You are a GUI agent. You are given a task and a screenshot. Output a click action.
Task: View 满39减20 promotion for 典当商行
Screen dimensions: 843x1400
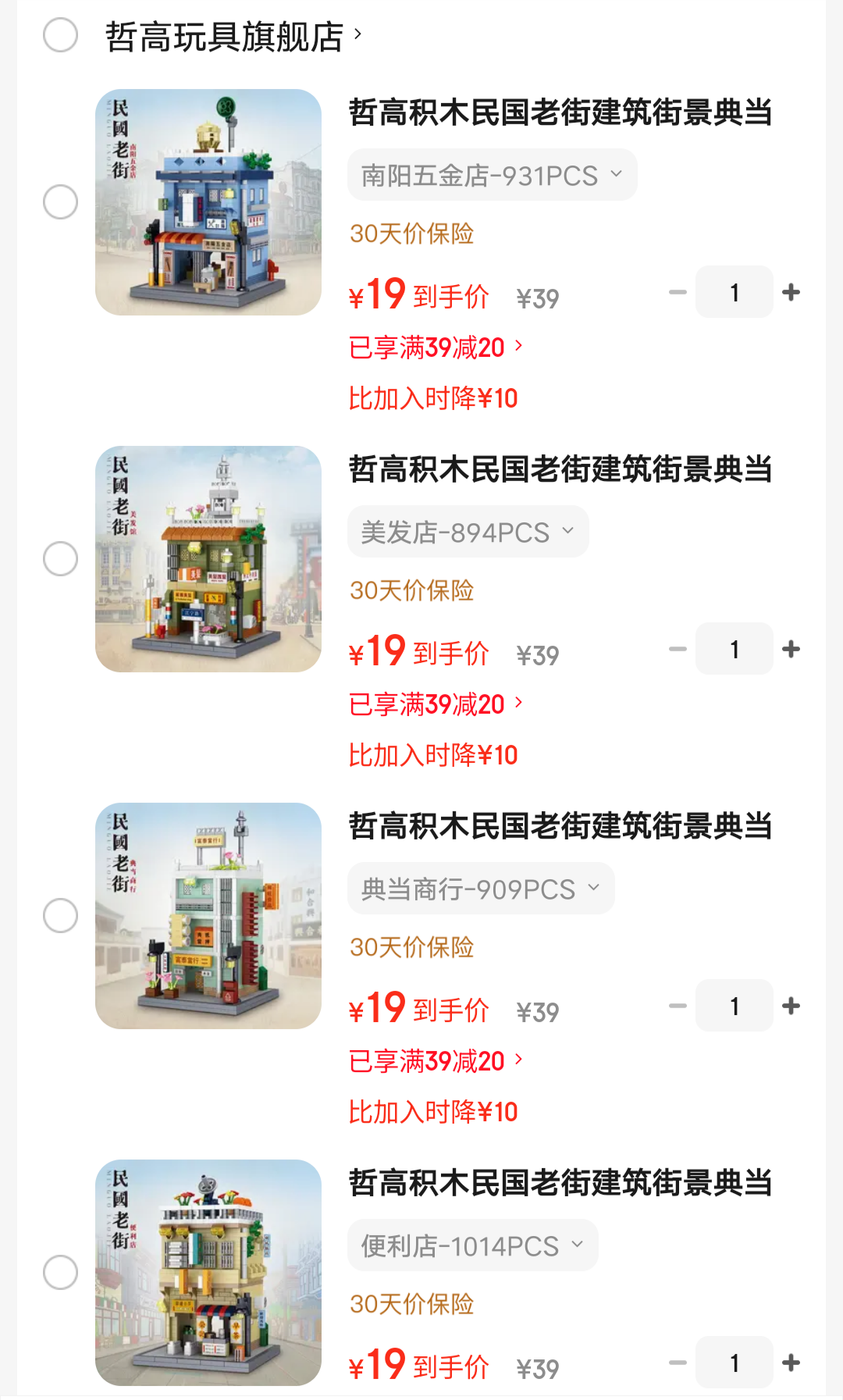pyautogui.click(x=435, y=1060)
